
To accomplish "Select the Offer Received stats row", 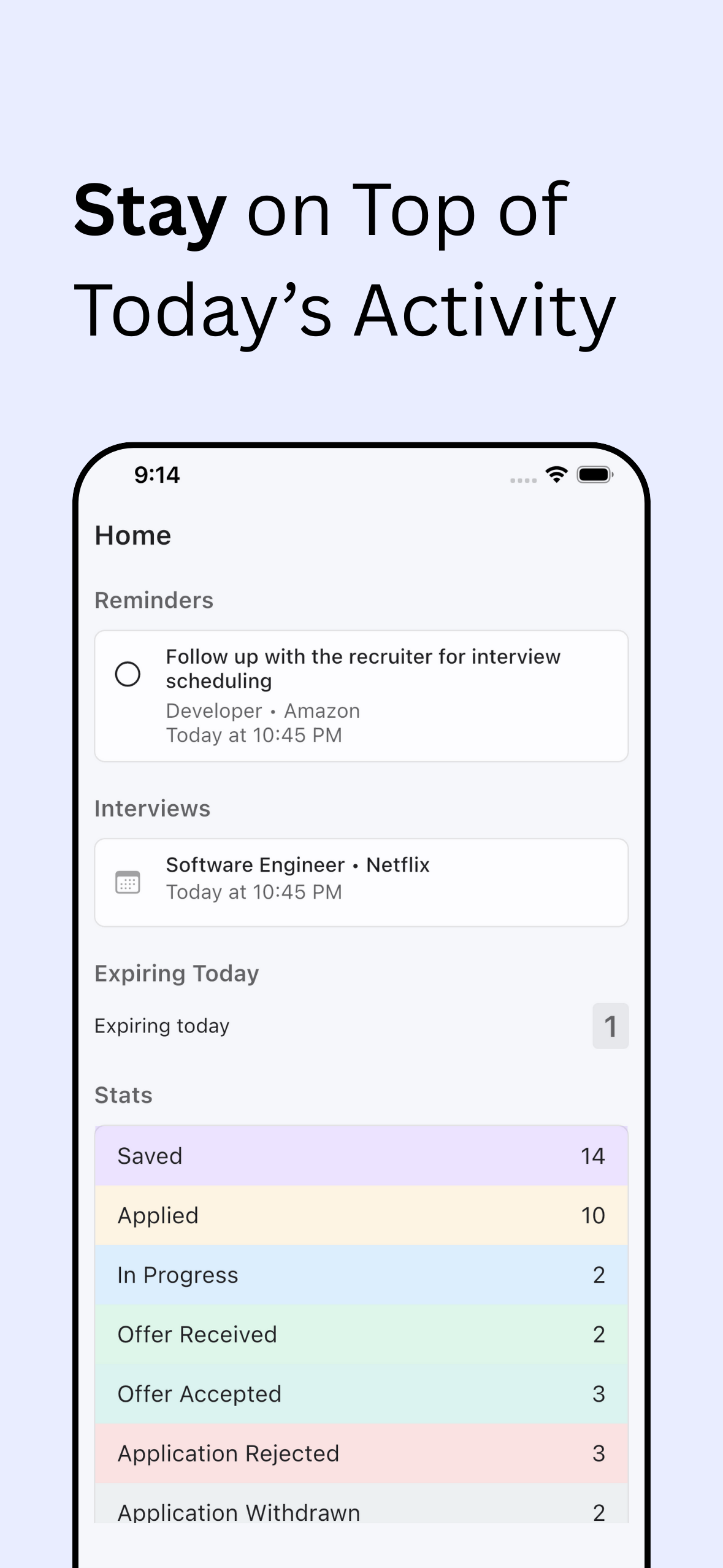I will point(362,1334).
